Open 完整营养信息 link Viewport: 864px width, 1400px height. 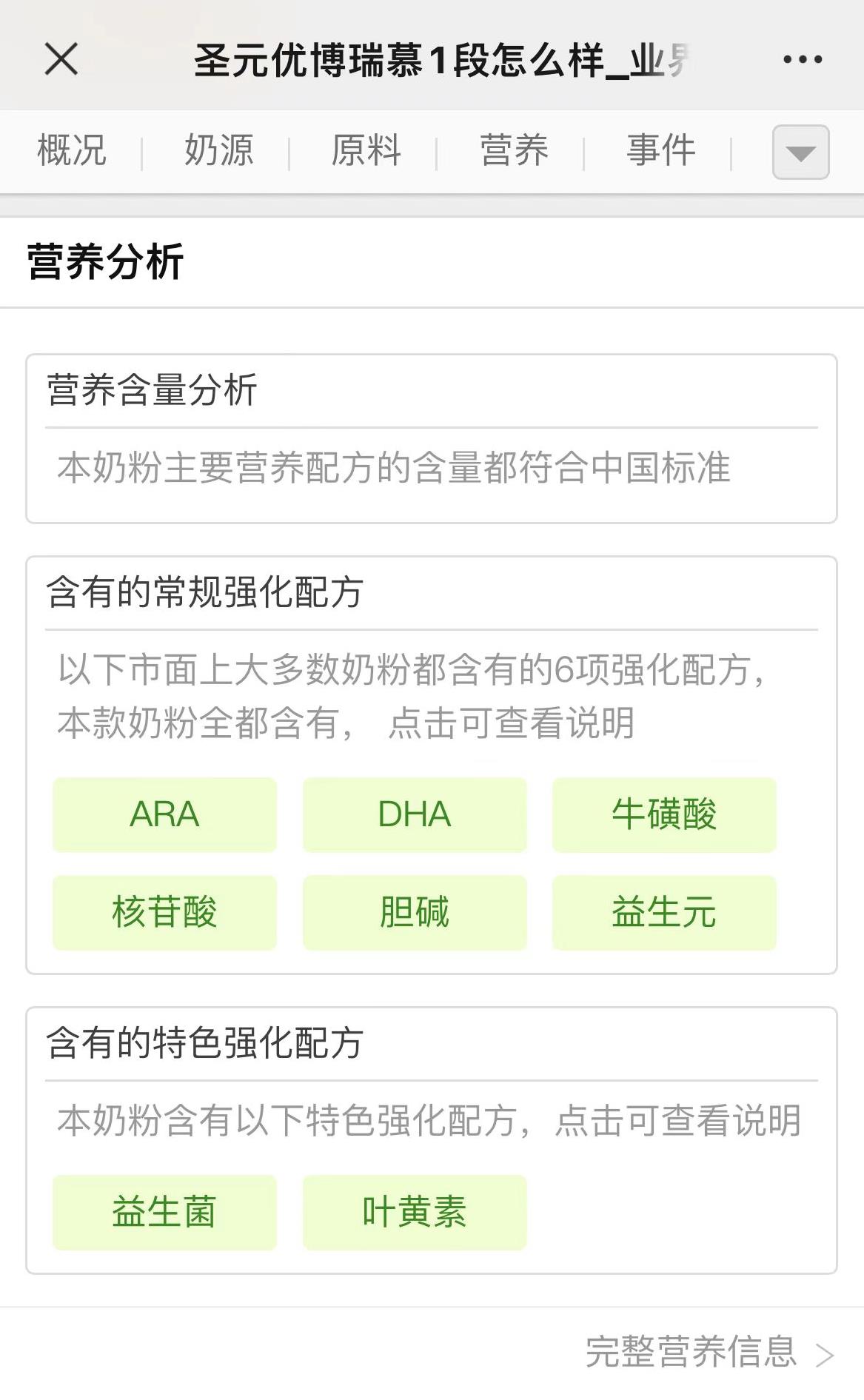pos(709,1352)
